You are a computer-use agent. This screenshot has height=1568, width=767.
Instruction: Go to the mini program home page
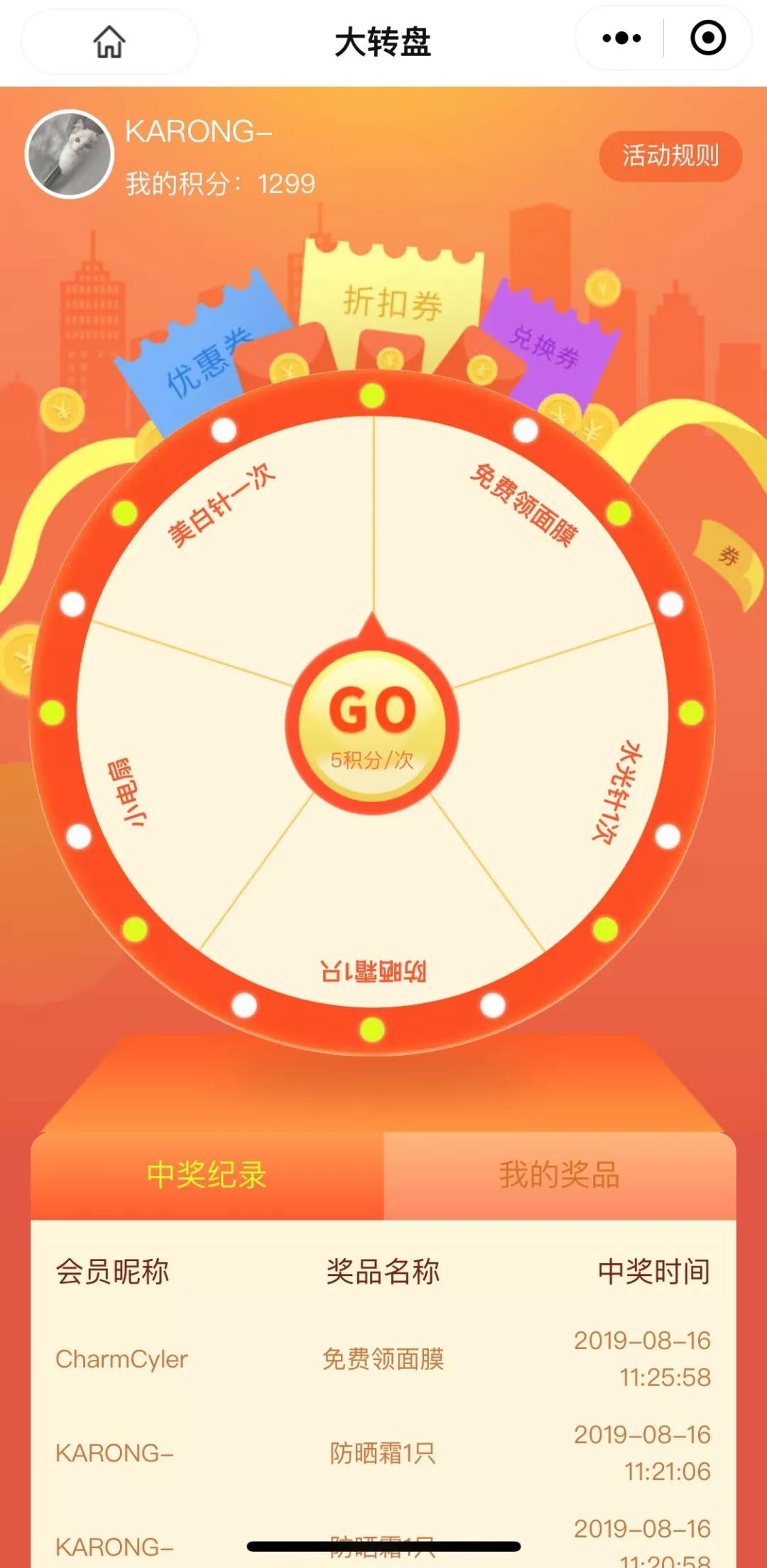pos(109,41)
